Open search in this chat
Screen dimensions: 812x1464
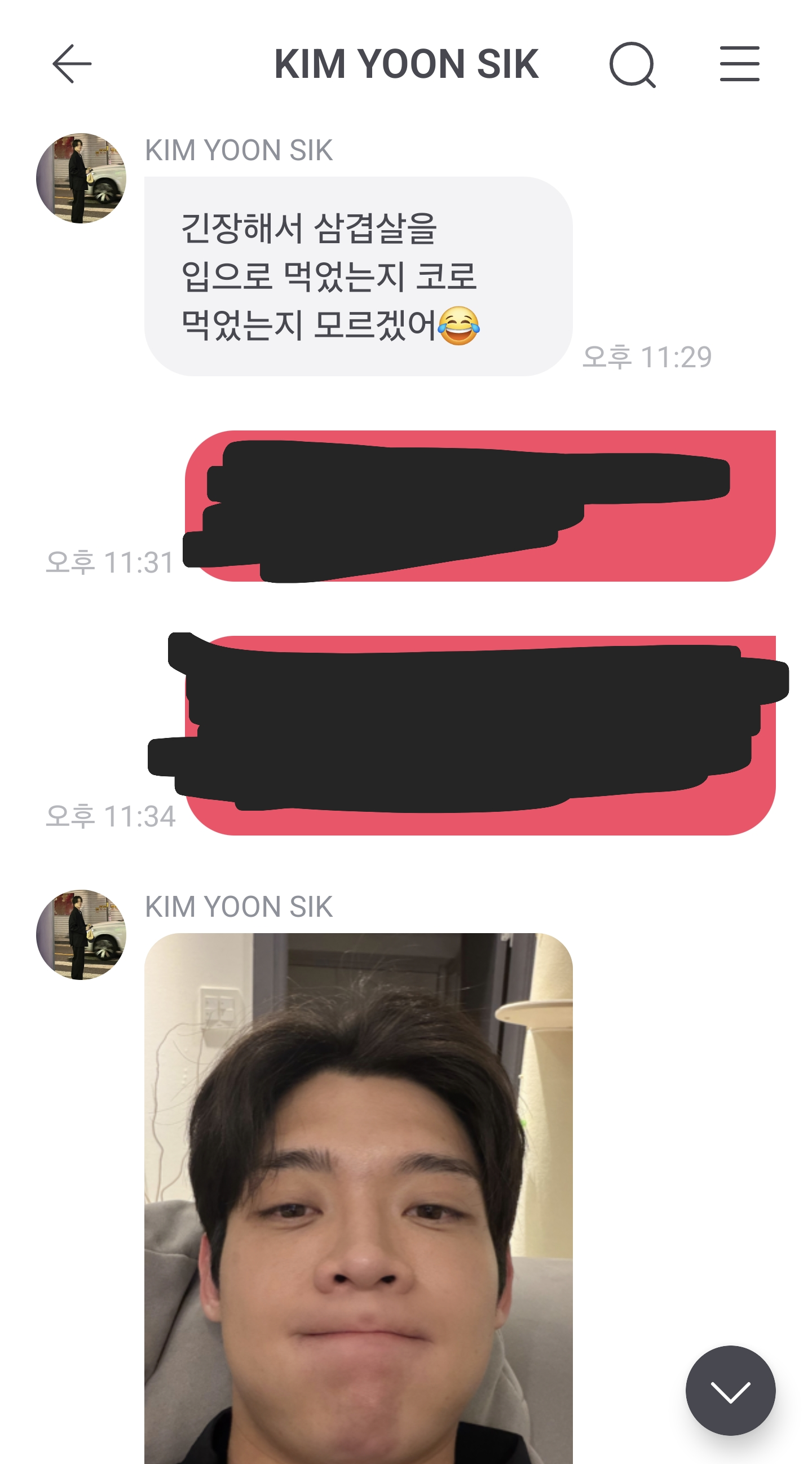pyautogui.click(x=633, y=65)
